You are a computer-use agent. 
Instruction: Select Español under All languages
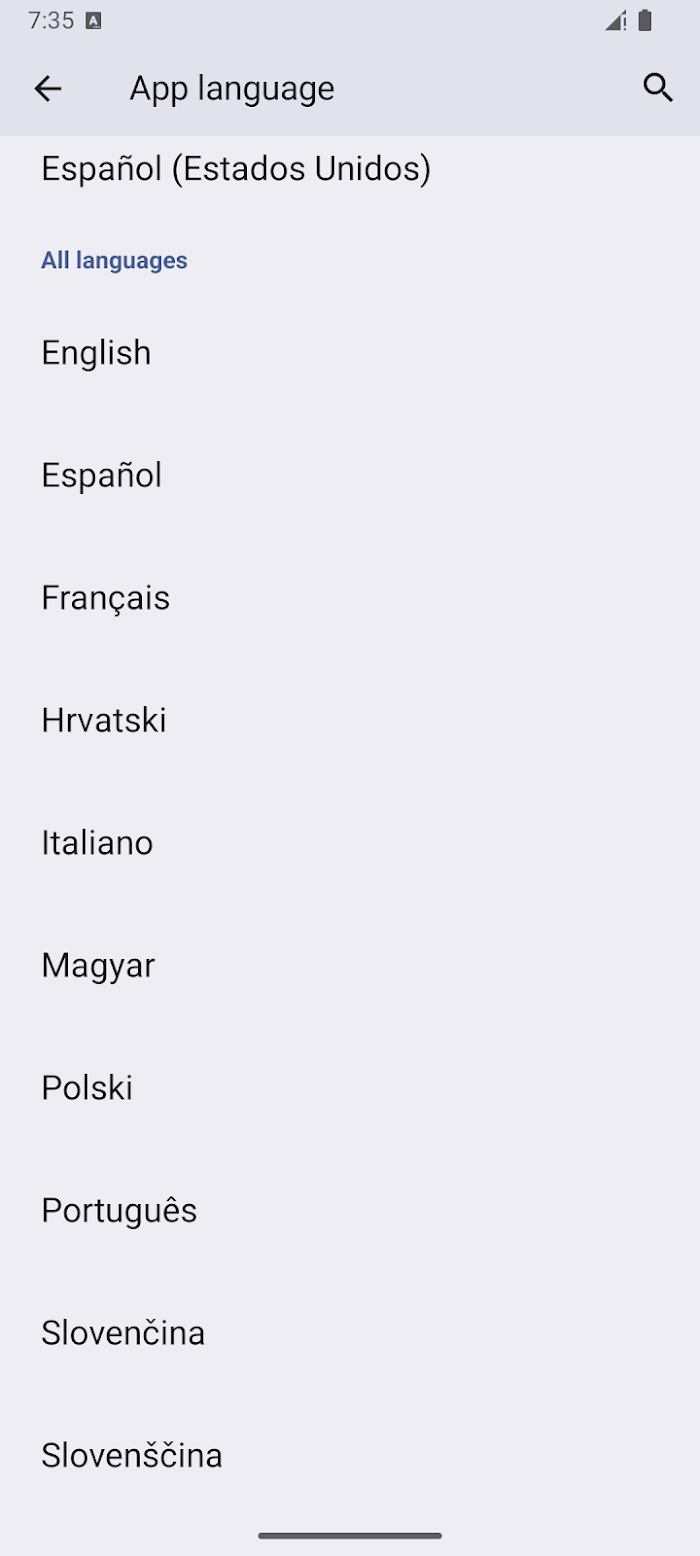(x=350, y=475)
